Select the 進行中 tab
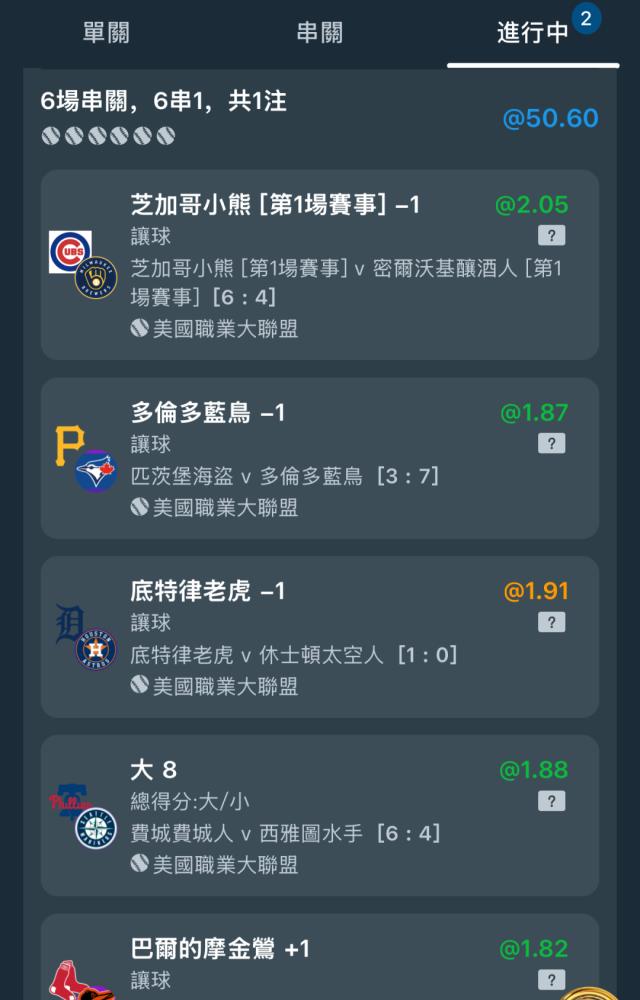 point(533,33)
